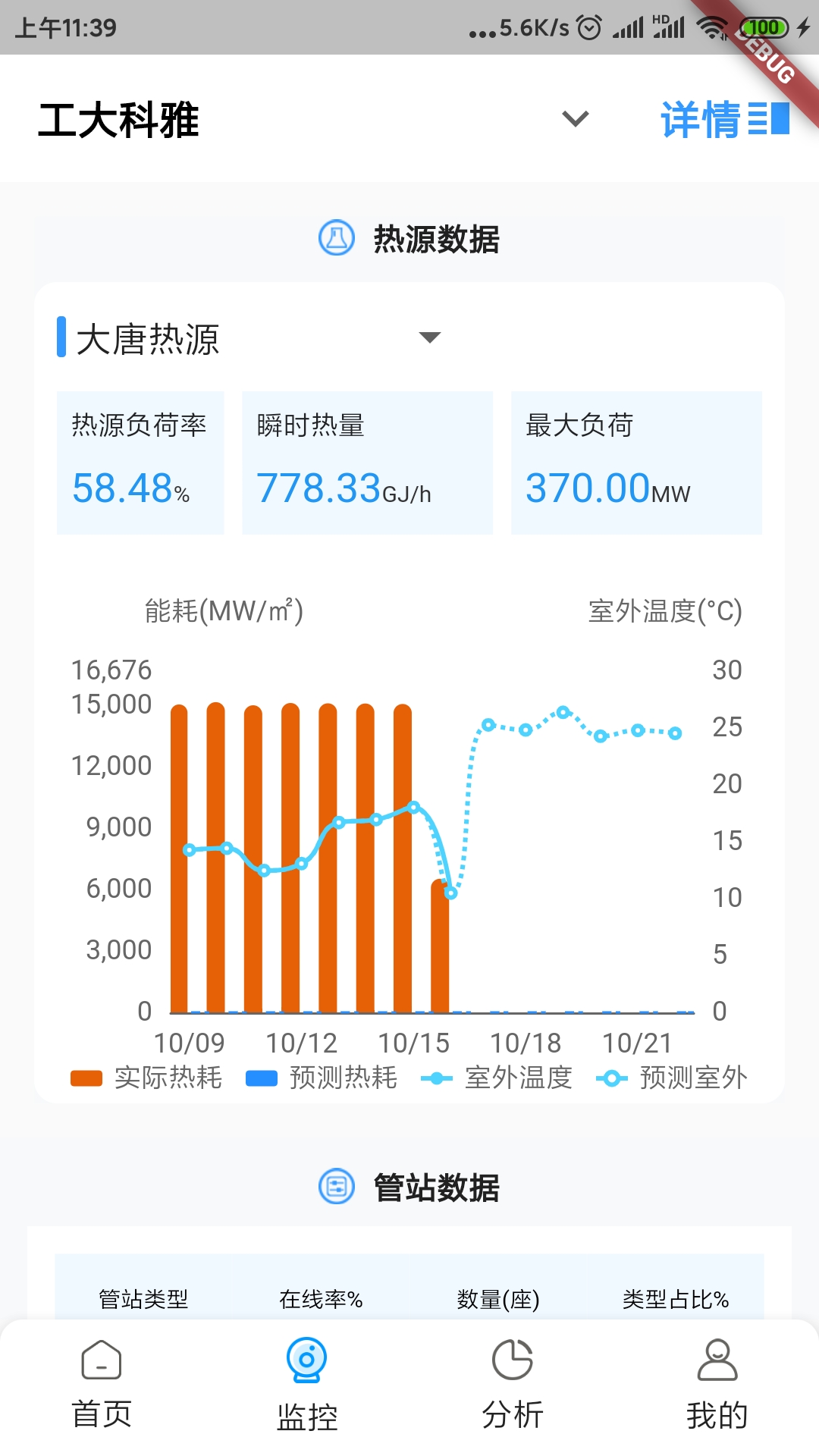The image size is (819, 1456).
Task: Click the 管站数据 section icon
Action: click(335, 1188)
